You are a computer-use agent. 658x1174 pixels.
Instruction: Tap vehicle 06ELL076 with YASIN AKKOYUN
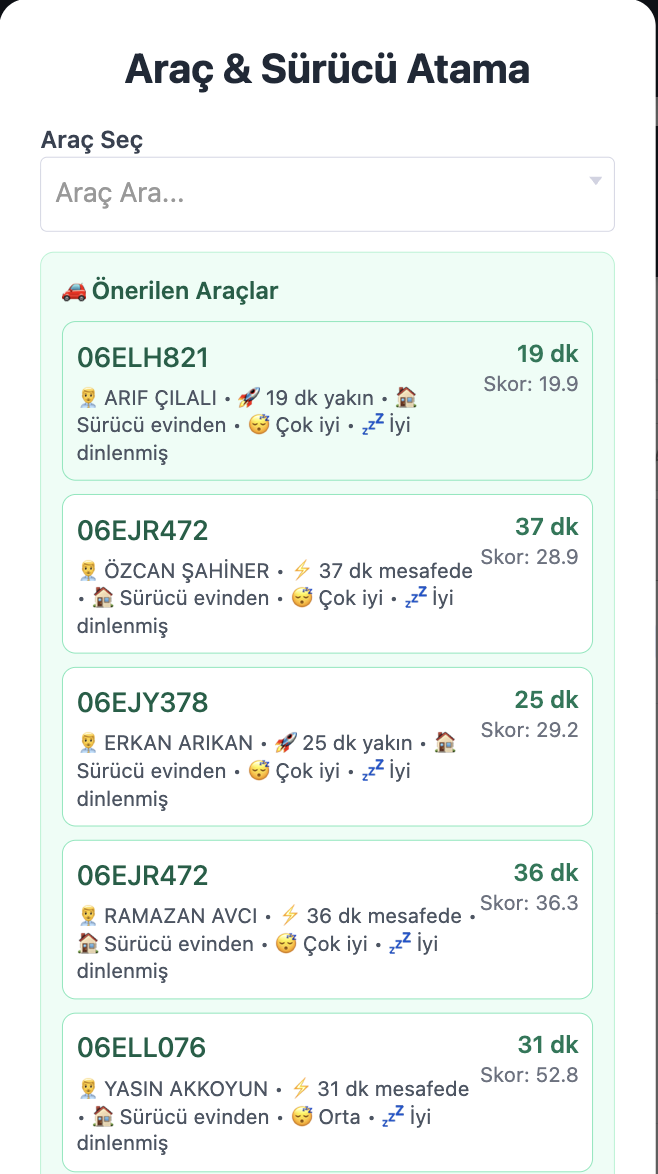pos(327,1092)
